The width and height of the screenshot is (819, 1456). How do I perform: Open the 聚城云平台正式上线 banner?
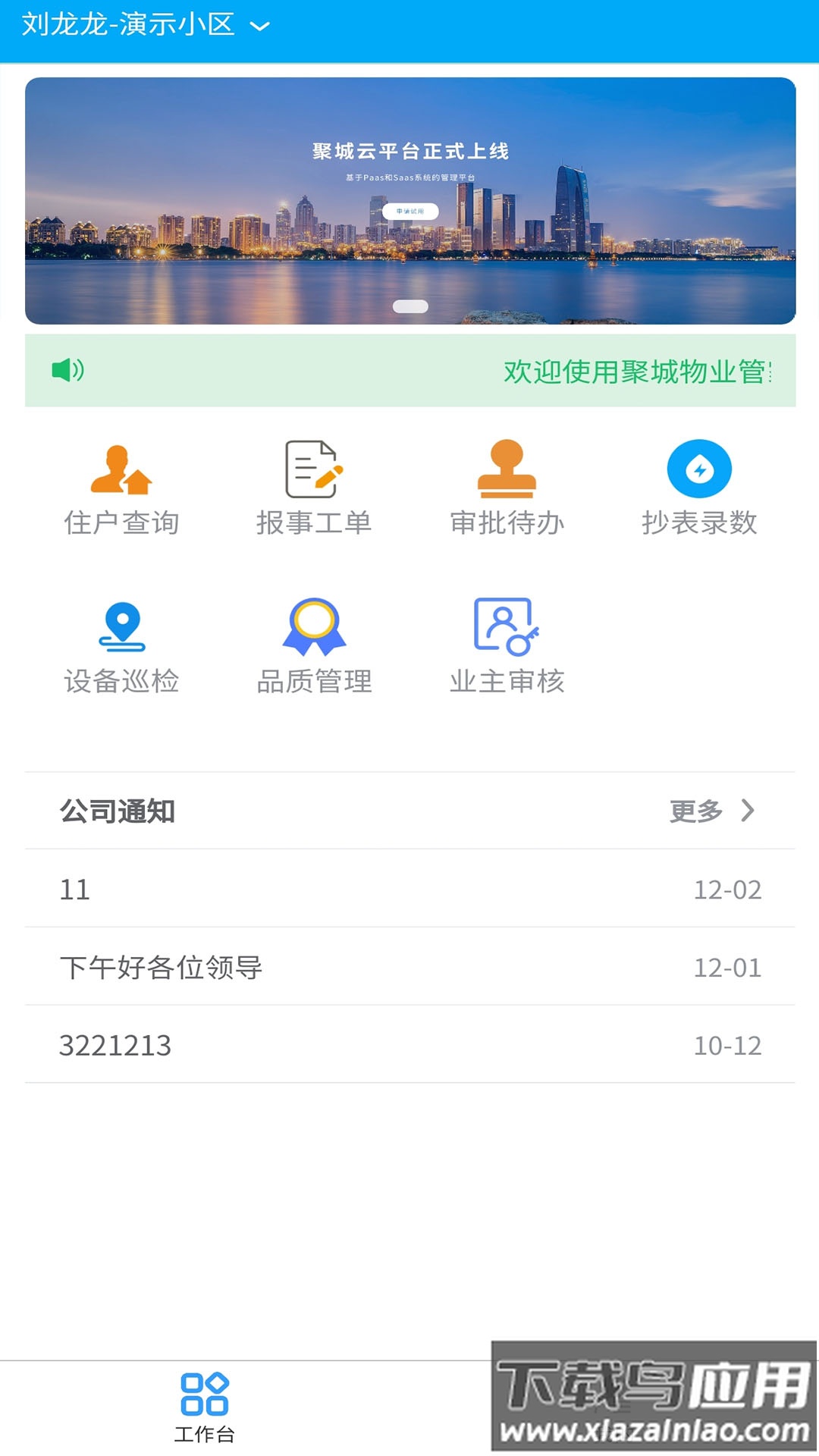pyautogui.click(x=409, y=201)
